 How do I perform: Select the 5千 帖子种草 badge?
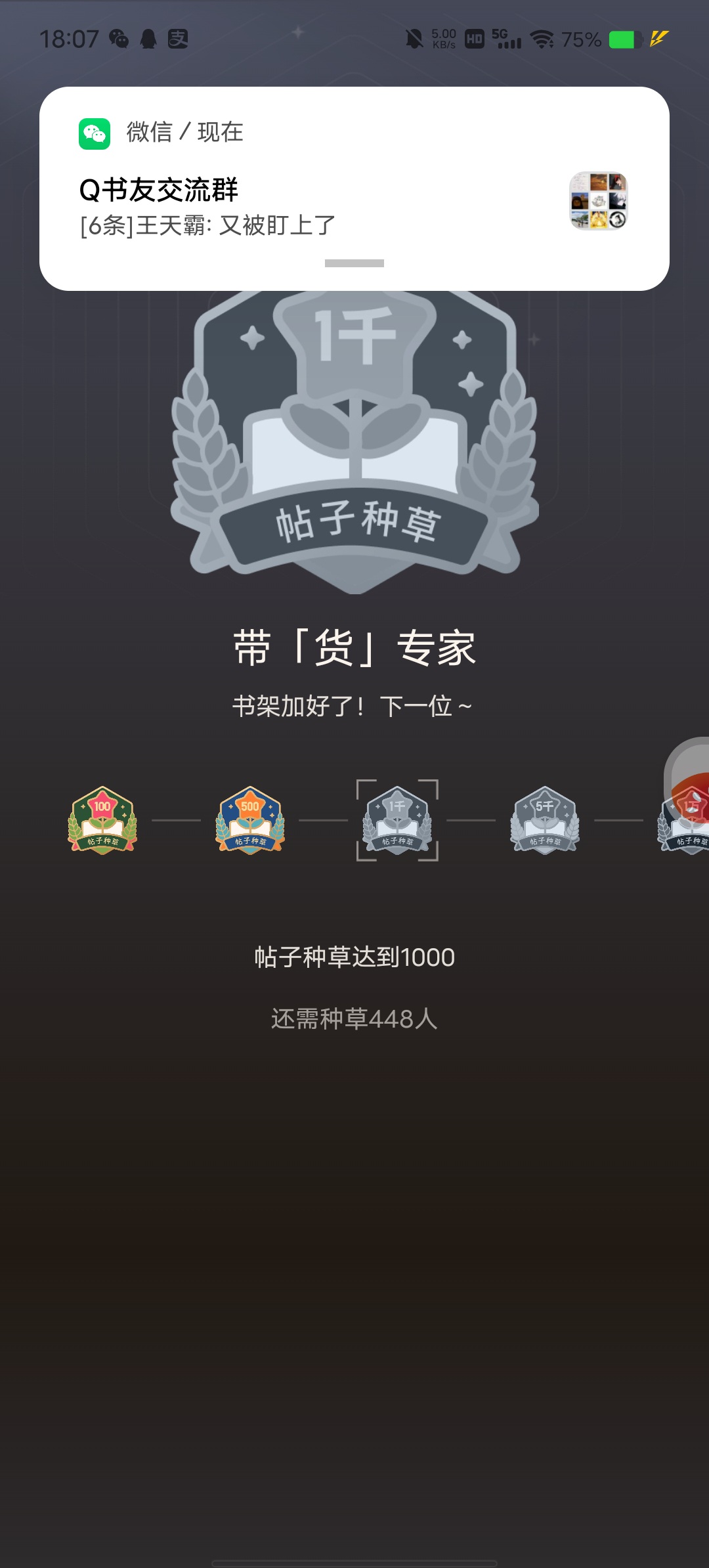click(545, 820)
